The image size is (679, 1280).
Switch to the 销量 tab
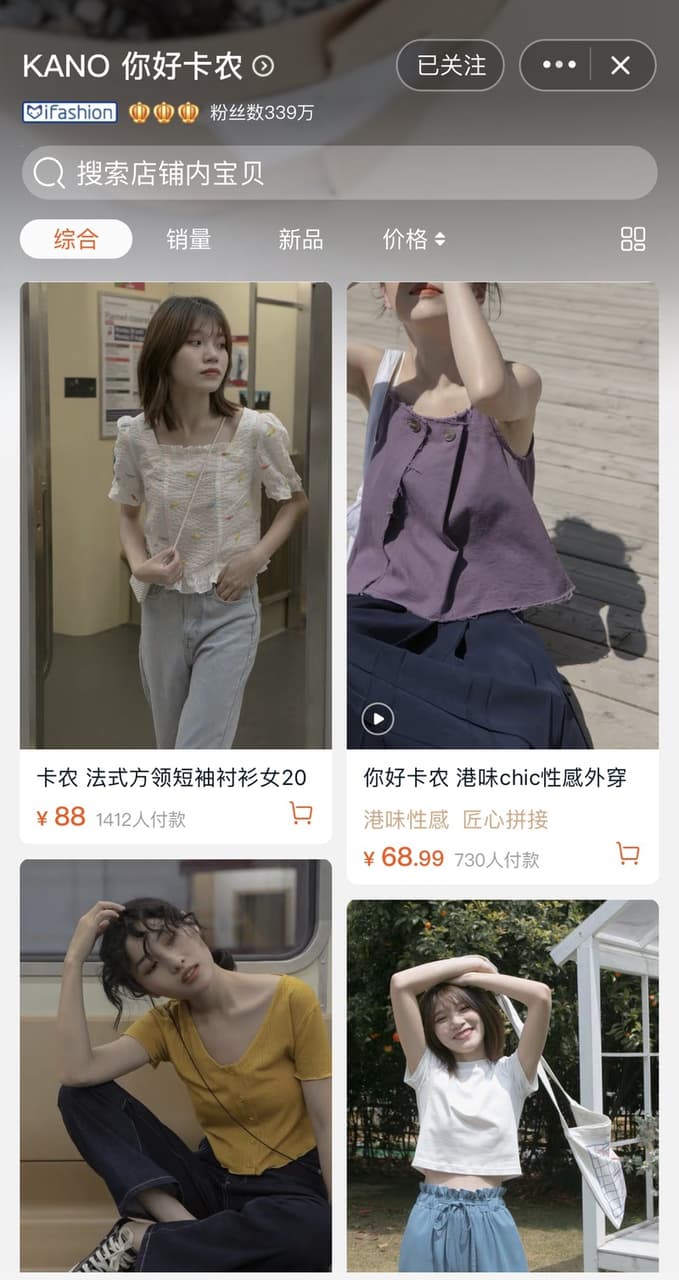tap(188, 239)
